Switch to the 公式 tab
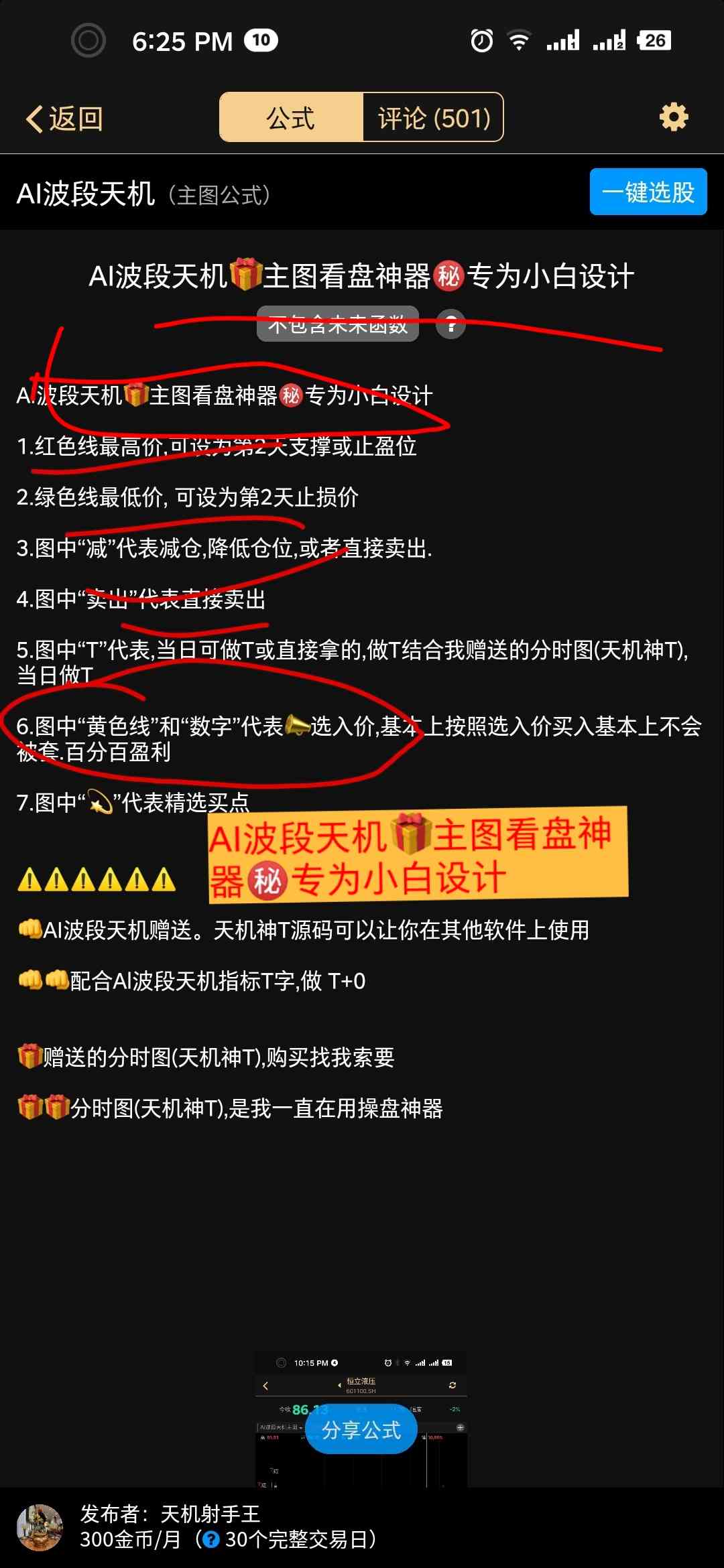724x1568 pixels. [291, 118]
